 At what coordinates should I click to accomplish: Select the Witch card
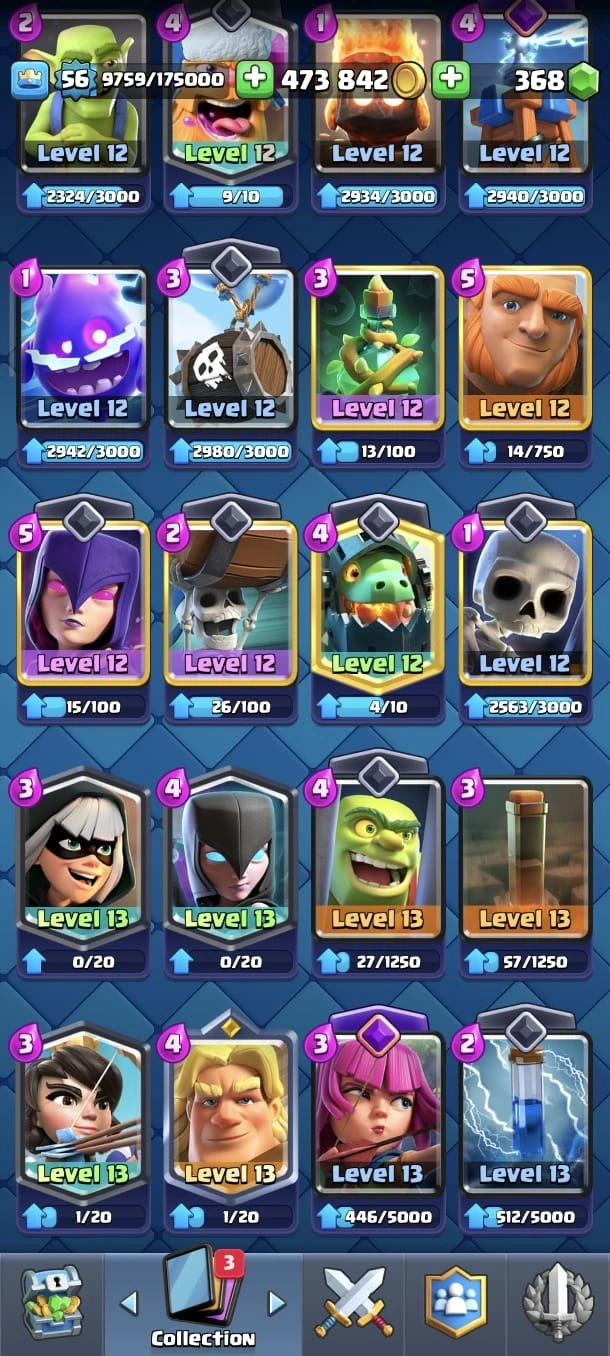pos(84,605)
